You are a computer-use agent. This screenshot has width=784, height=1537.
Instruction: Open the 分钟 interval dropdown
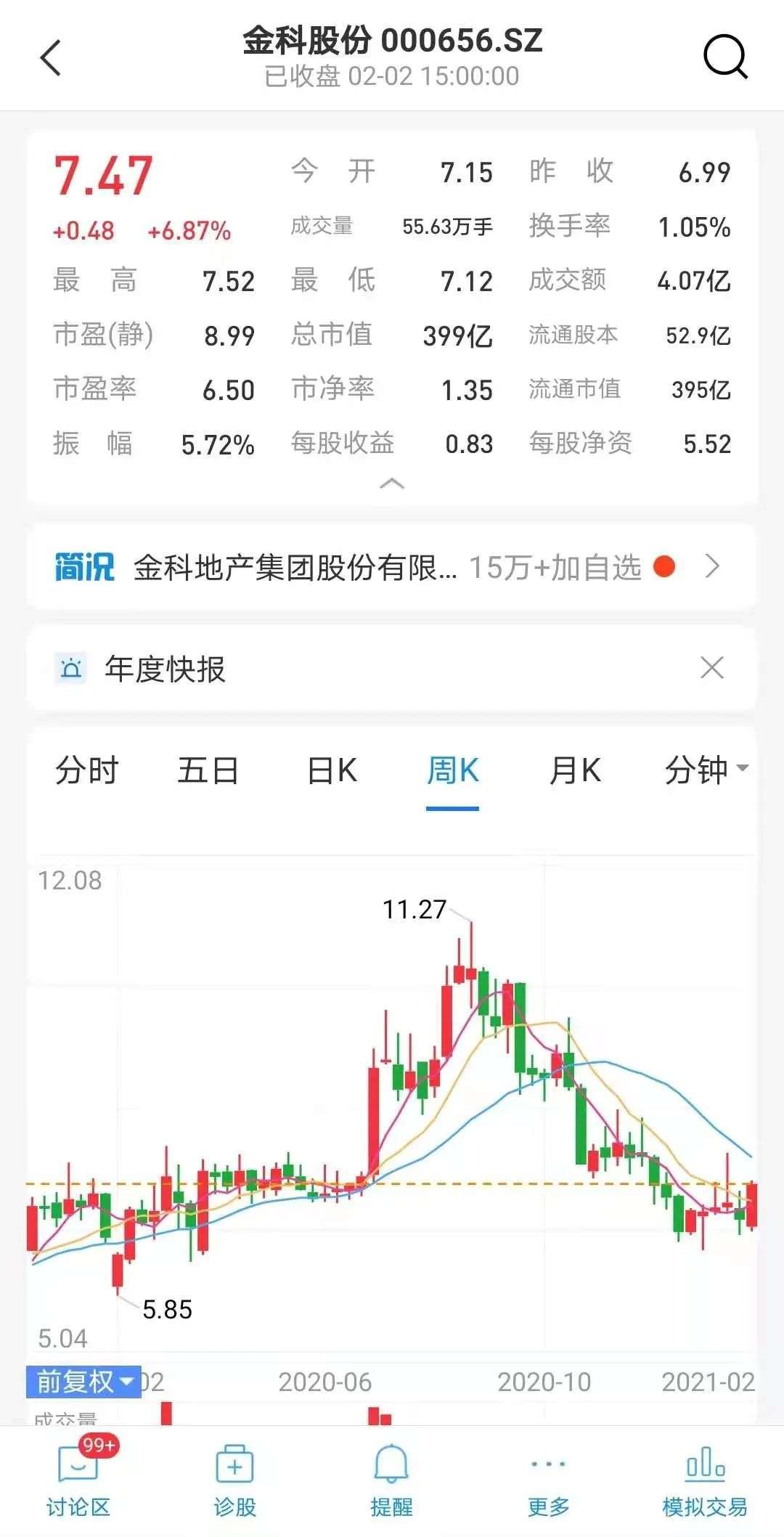click(x=706, y=770)
